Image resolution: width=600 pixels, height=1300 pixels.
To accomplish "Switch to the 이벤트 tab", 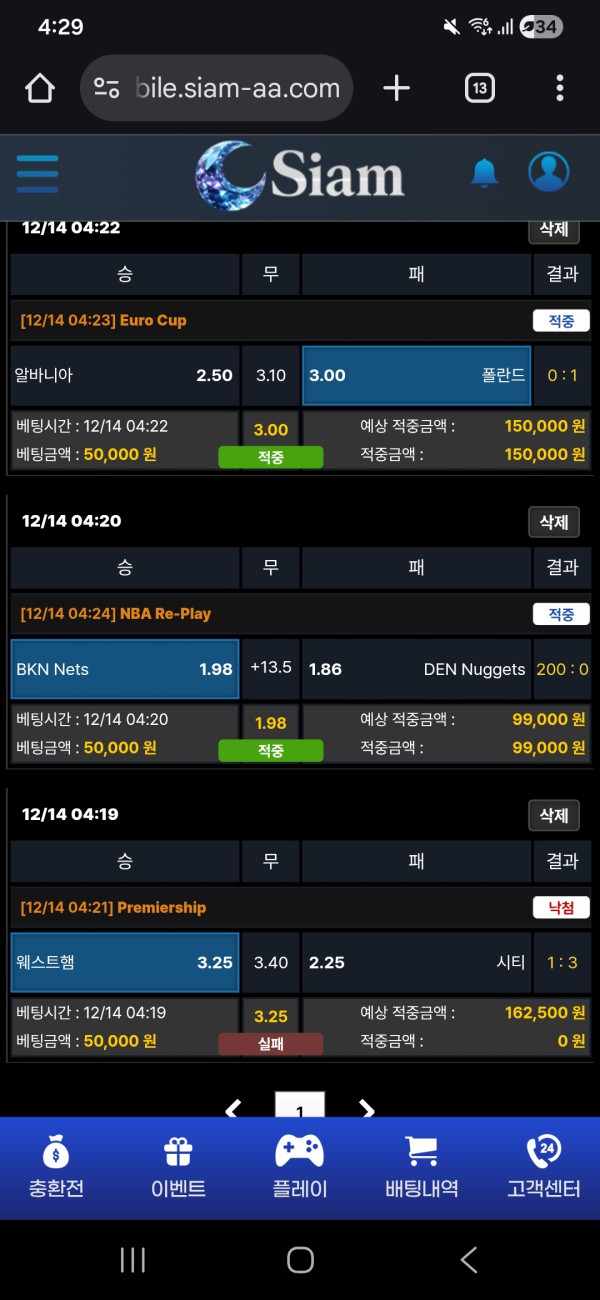I will [178, 1168].
